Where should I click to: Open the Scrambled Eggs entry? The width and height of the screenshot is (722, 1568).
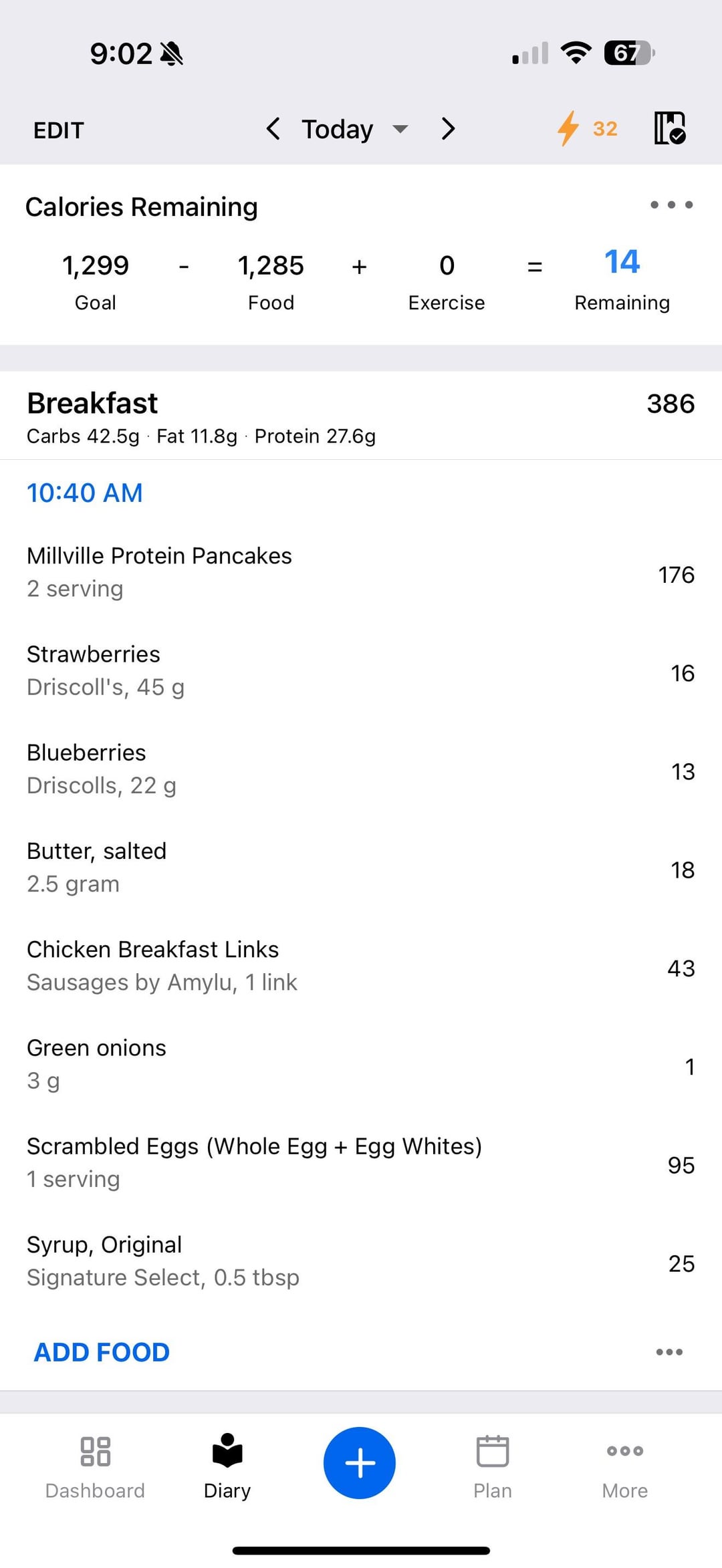tap(361, 1162)
